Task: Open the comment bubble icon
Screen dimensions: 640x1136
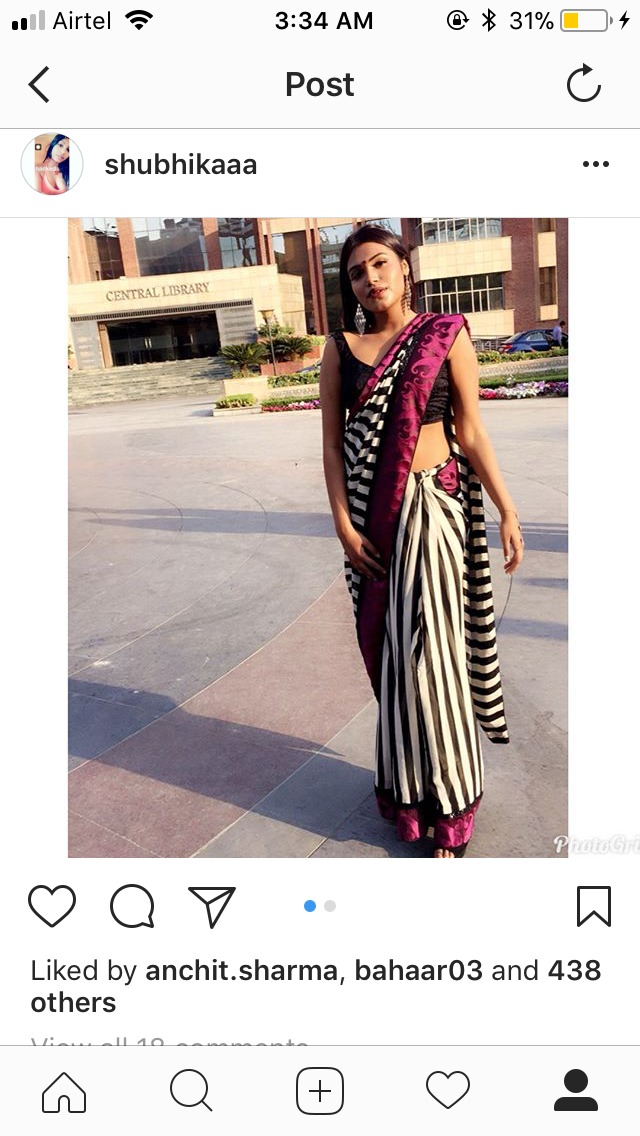Action: tap(132, 906)
